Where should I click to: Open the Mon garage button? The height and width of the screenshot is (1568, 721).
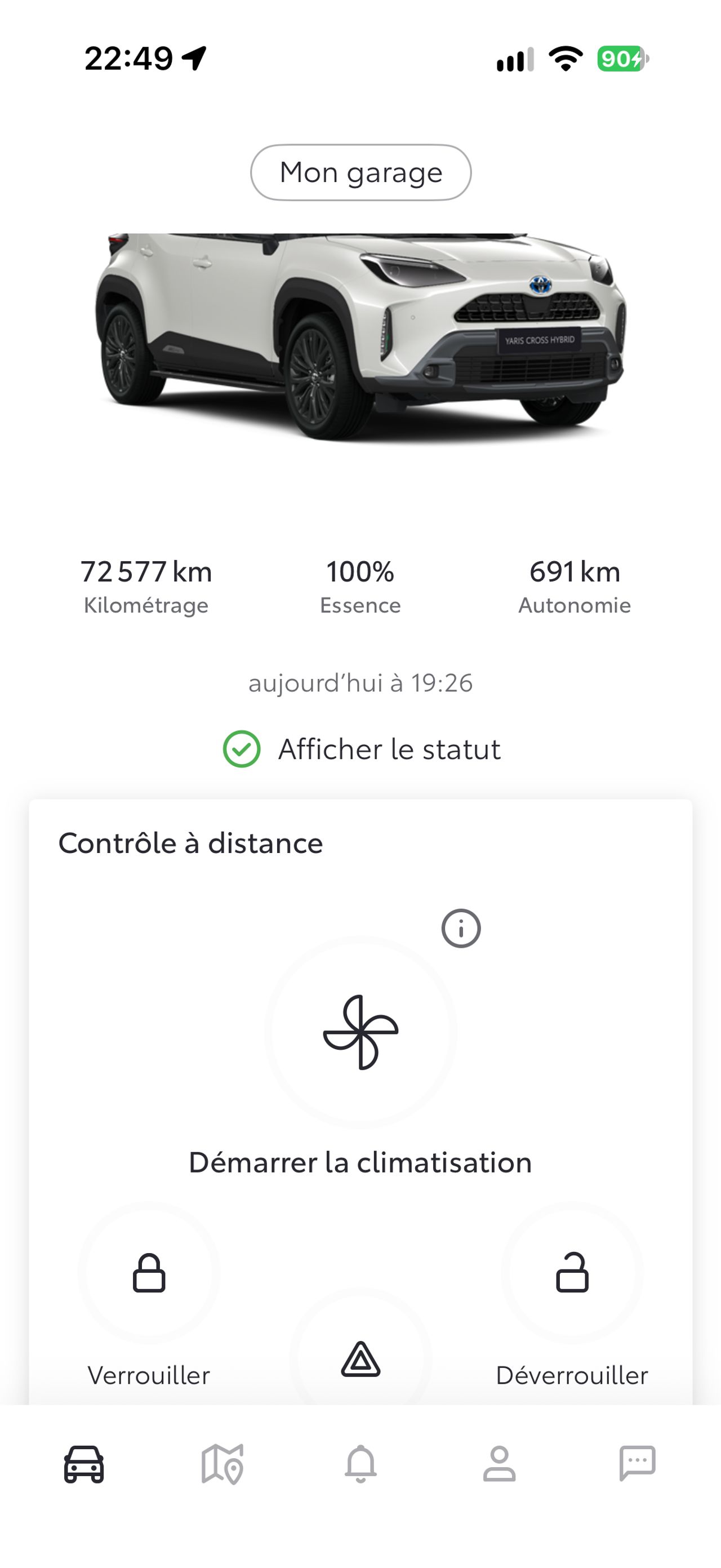tap(361, 172)
